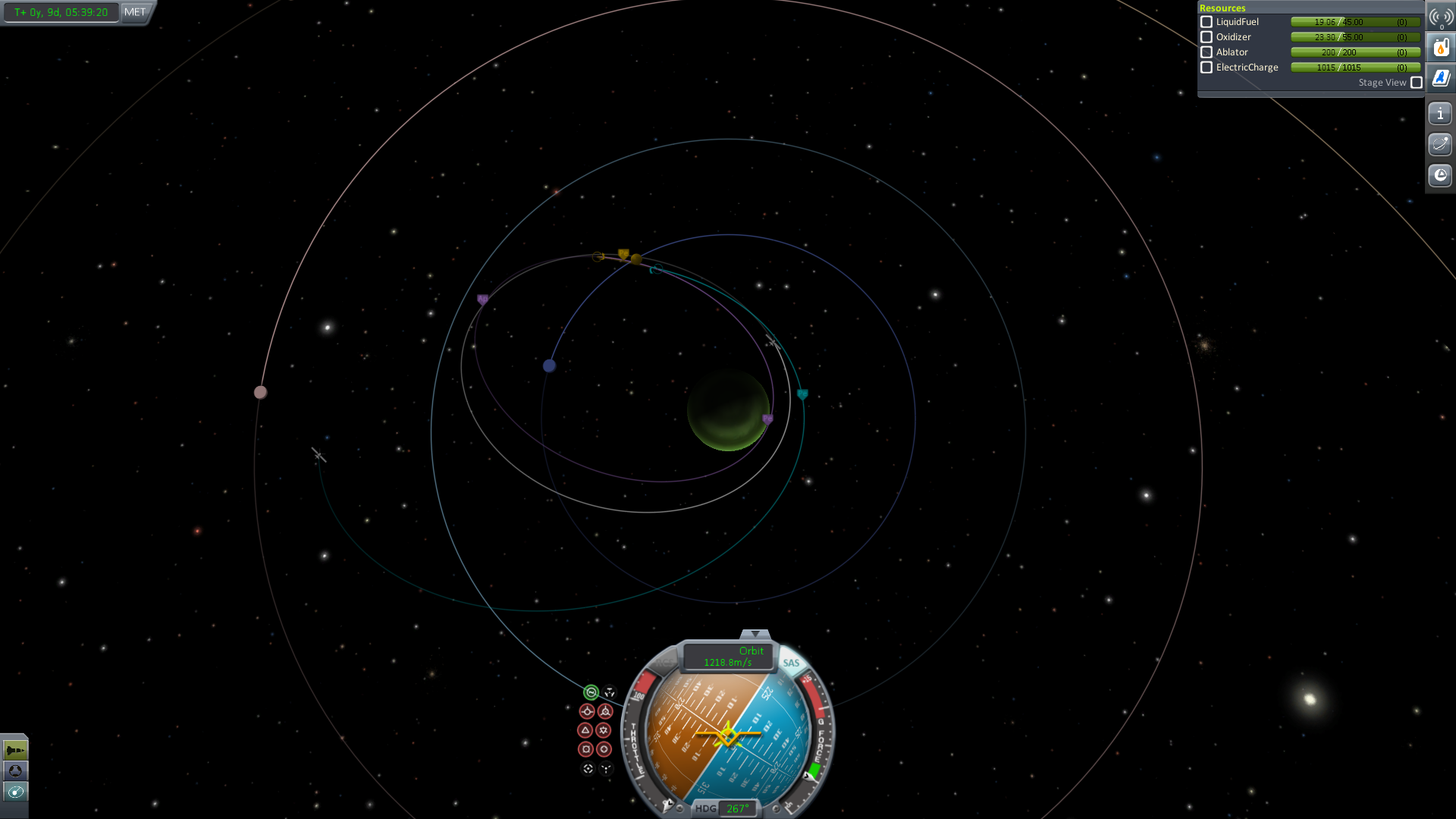Toggle the MET time display mode
The width and height of the screenshot is (1456, 819).
click(x=135, y=12)
